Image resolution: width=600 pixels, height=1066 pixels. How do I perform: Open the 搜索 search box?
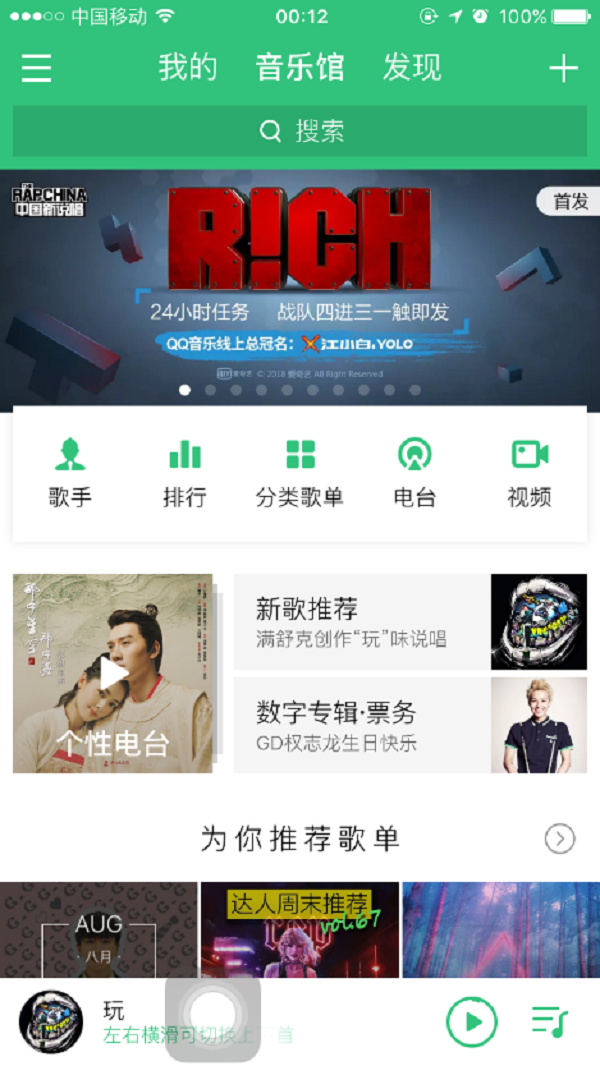pos(300,131)
